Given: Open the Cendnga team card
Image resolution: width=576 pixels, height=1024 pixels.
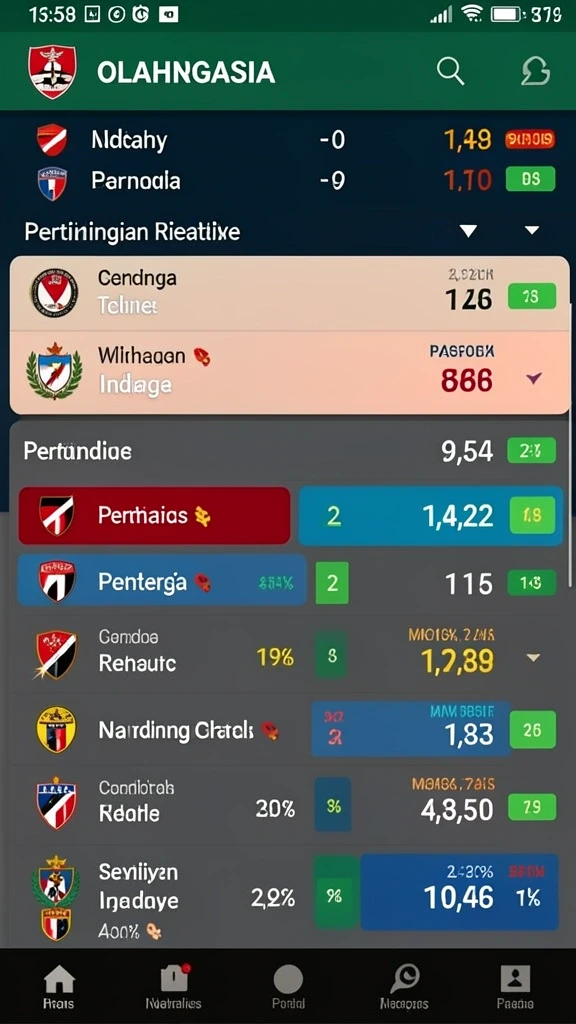Looking at the screenshot, I should coord(289,293).
